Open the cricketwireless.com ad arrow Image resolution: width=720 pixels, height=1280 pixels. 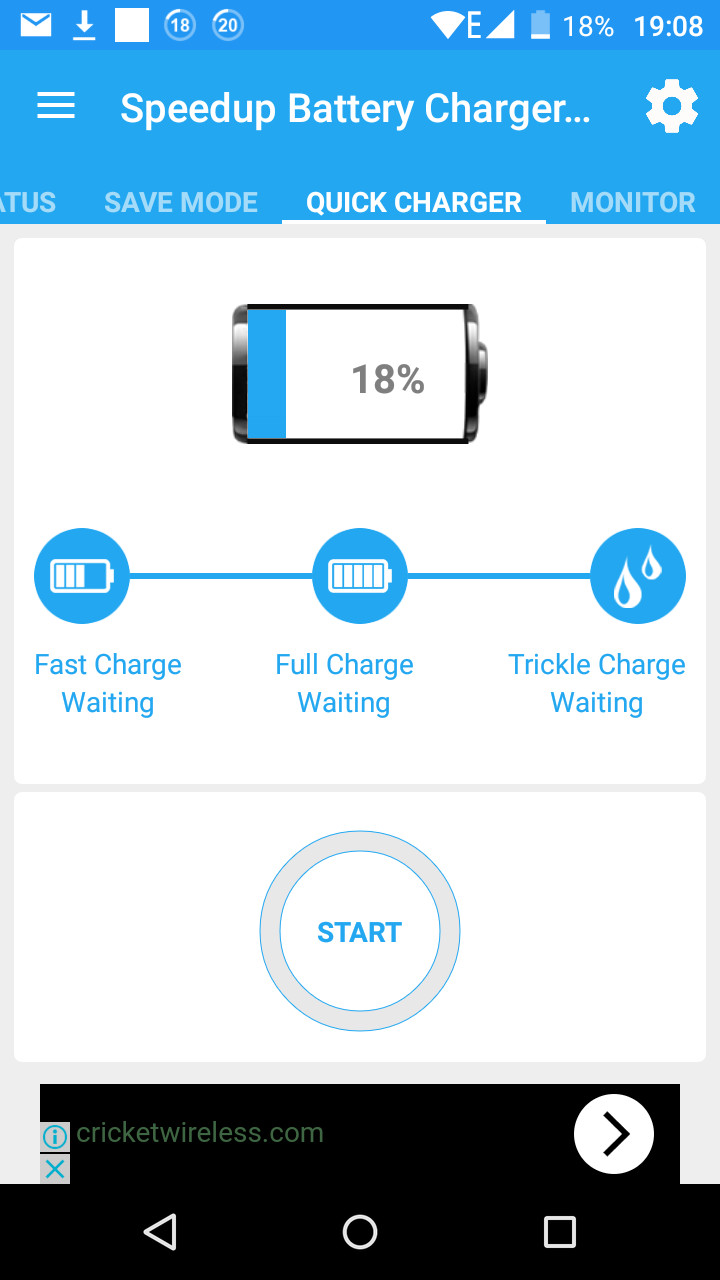click(613, 1134)
